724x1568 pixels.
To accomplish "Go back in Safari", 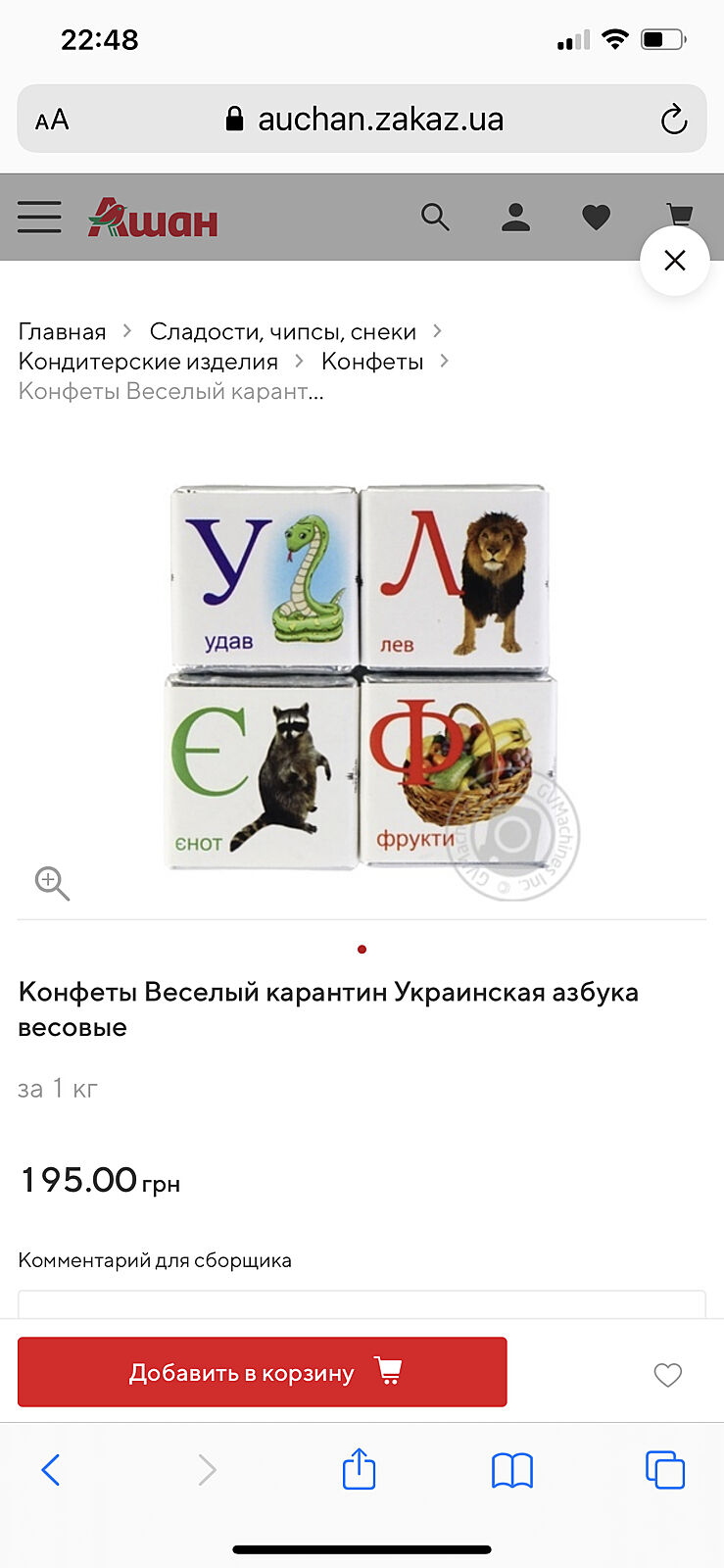I will [x=51, y=1470].
